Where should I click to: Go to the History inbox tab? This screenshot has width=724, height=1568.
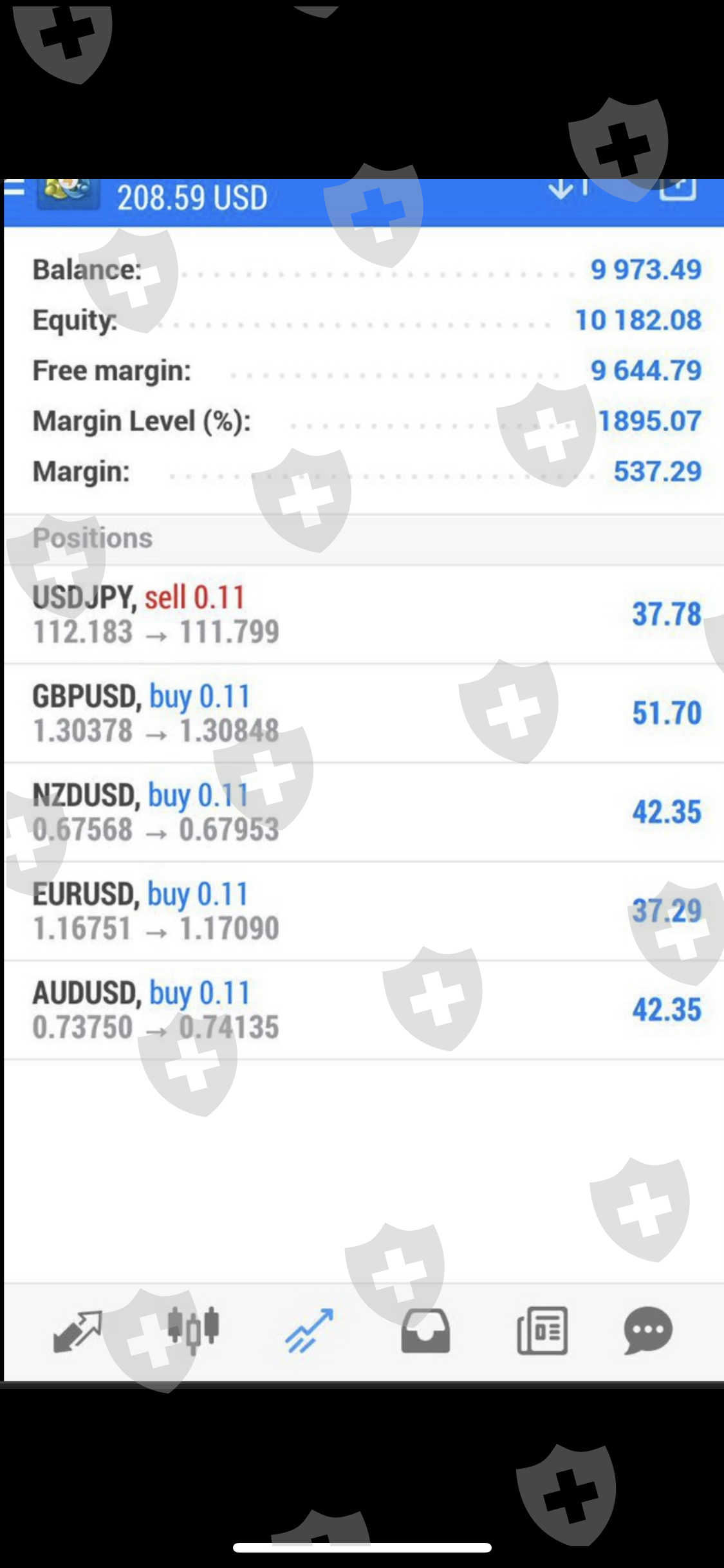(x=425, y=1331)
